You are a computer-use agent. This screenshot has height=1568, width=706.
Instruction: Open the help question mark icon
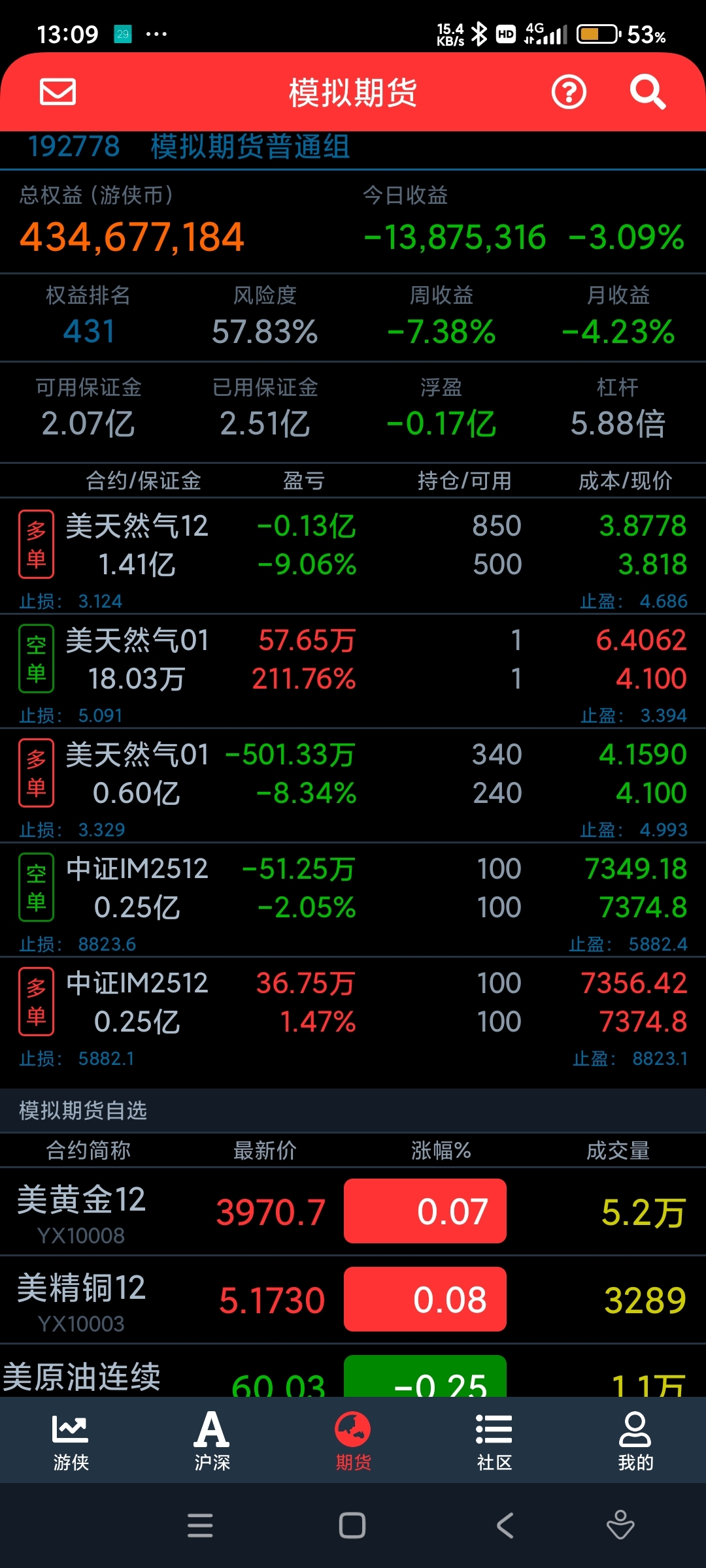pos(569,92)
